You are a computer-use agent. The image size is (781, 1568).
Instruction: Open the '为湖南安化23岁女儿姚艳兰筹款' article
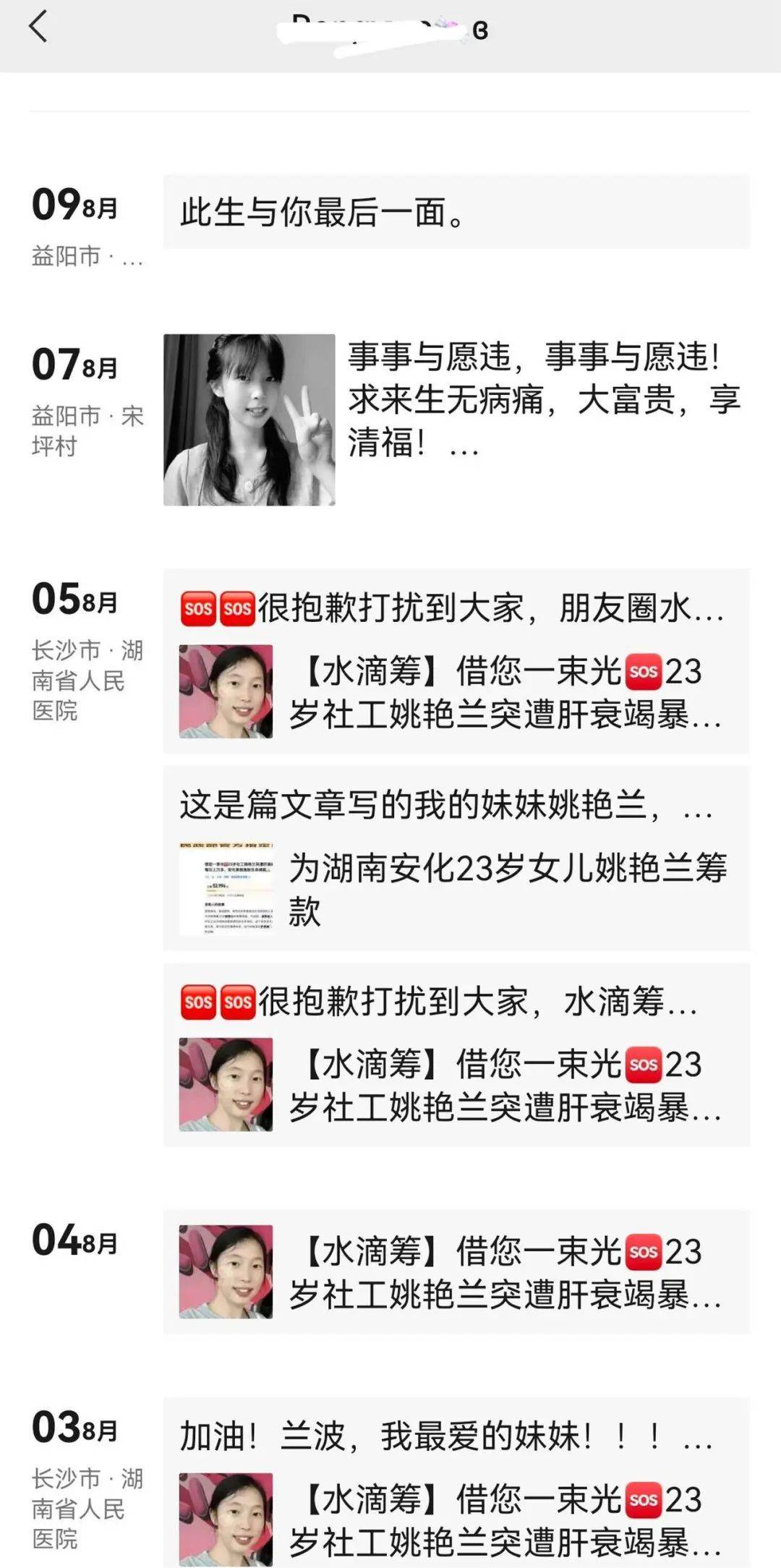pos(506,882)
